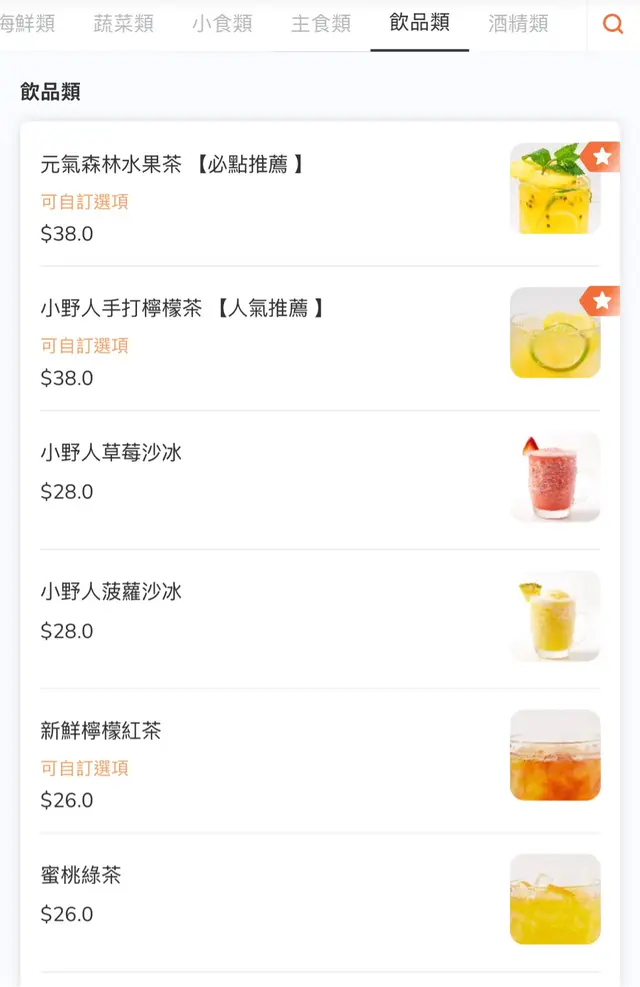The width and height of the screenshot is (640, 987).
Task: Open the orange search icon
Action: (613, 24)
